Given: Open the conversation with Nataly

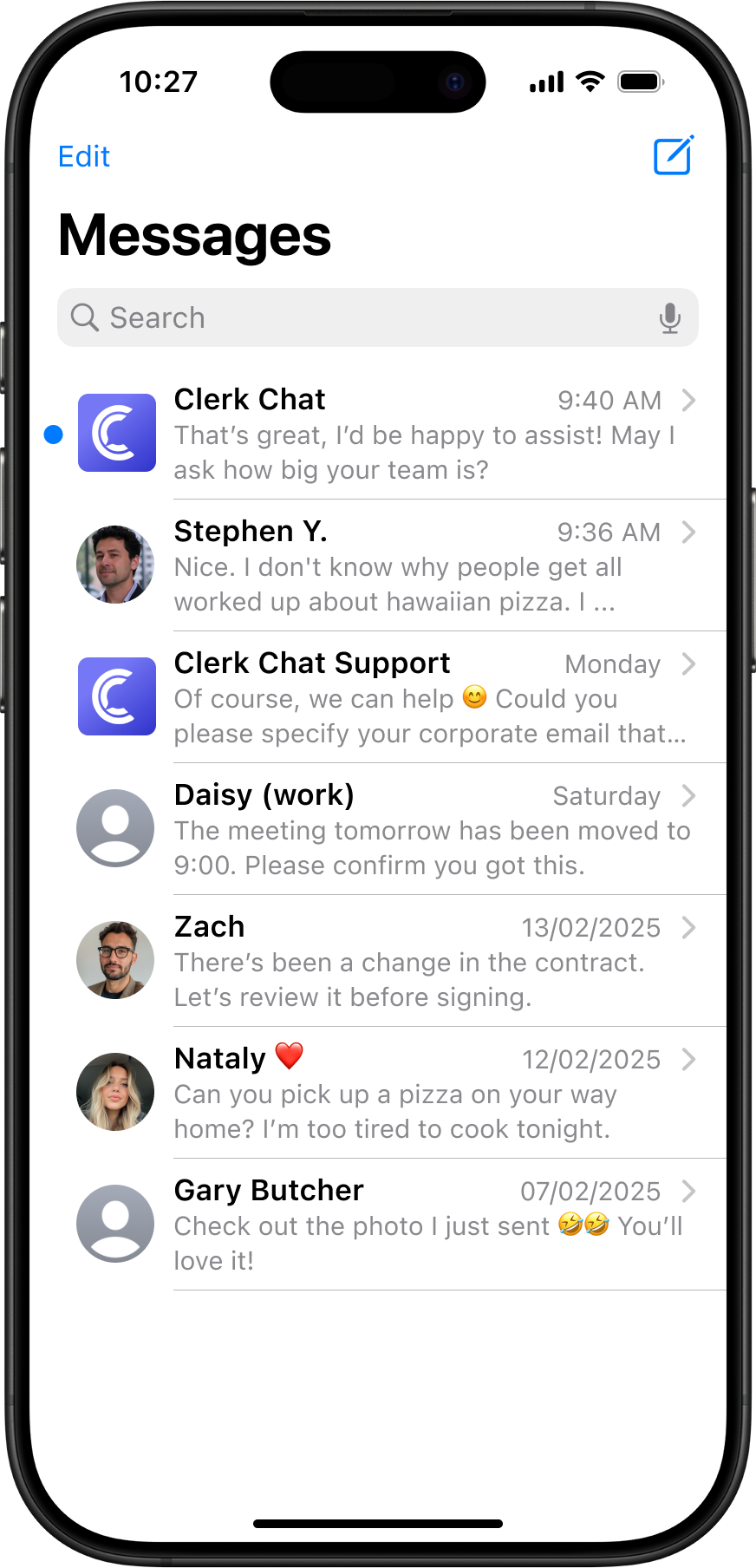Looking at the screenshot, I should click(x=416, y=1093).
